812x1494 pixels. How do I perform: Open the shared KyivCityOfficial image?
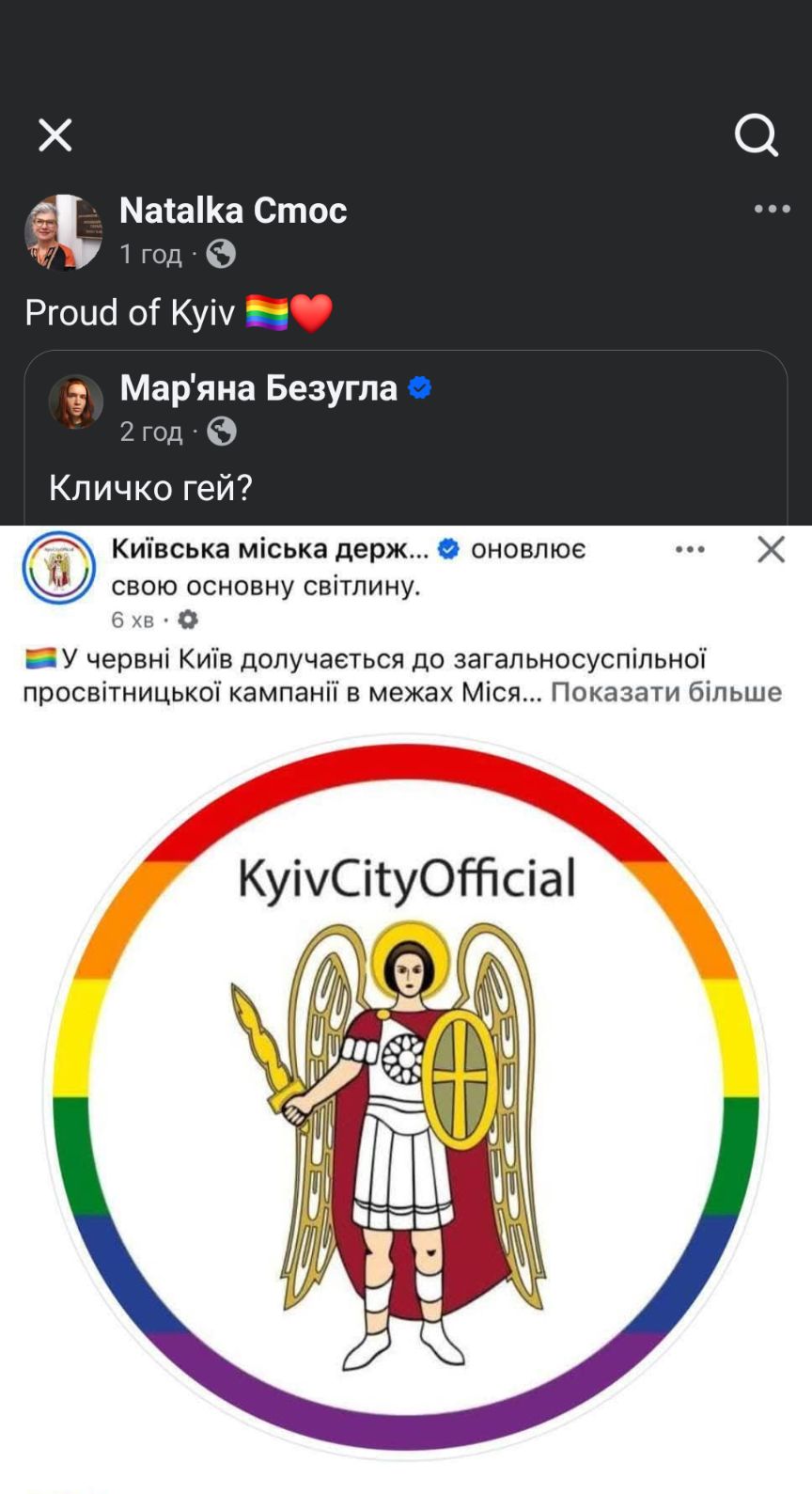pos(406,1009)
